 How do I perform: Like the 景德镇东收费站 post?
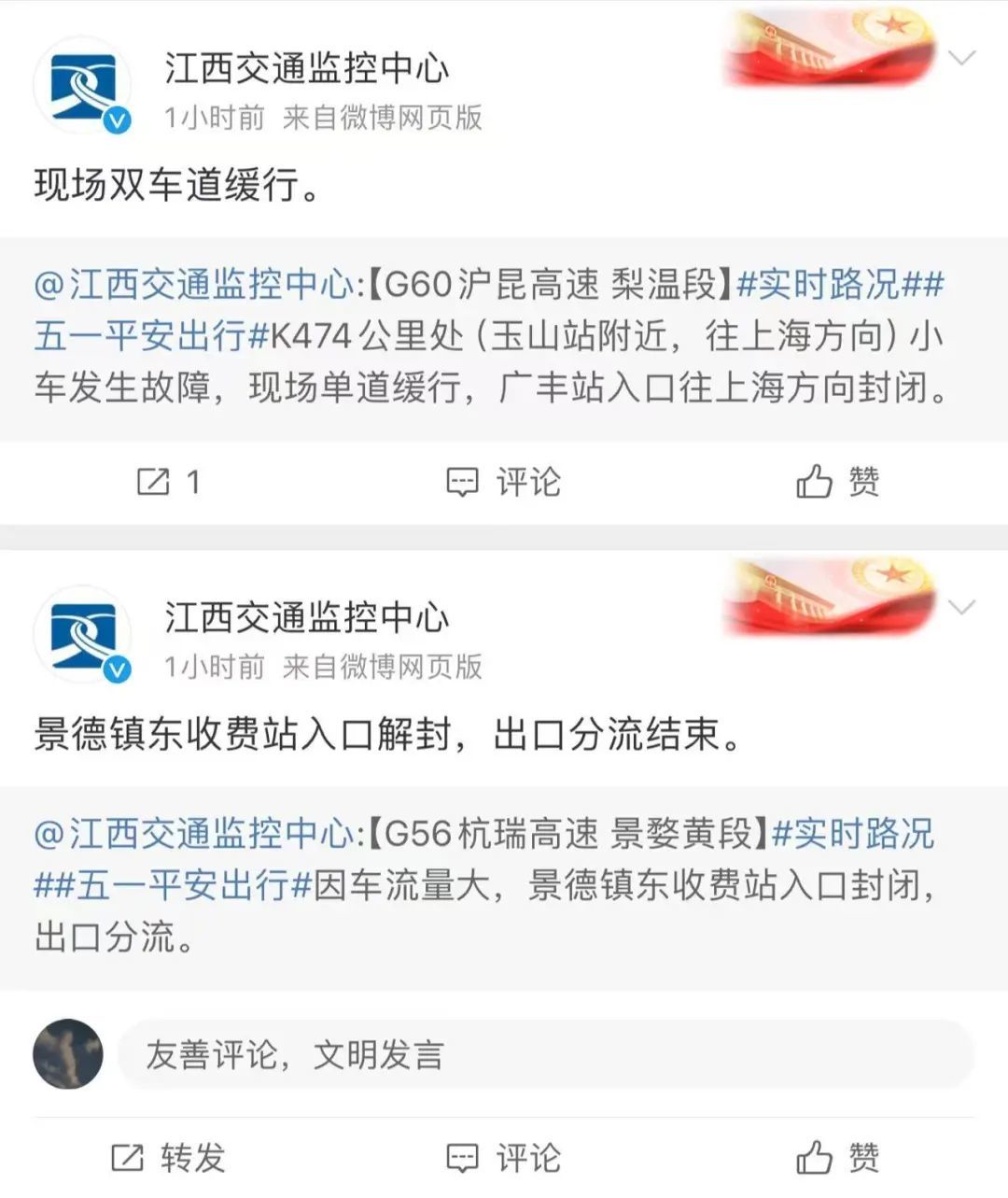pos(837,1158)
